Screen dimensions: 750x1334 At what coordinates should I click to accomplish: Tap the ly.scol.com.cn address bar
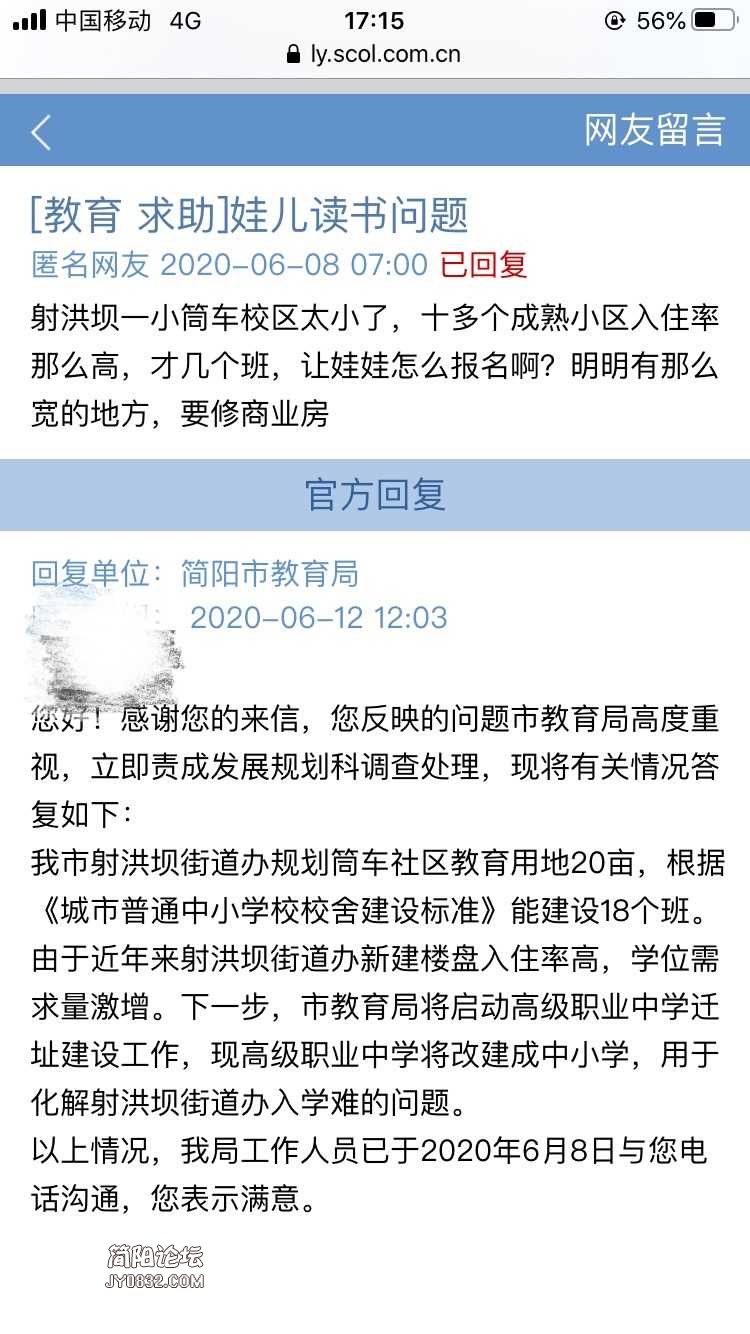pos(374,54)
